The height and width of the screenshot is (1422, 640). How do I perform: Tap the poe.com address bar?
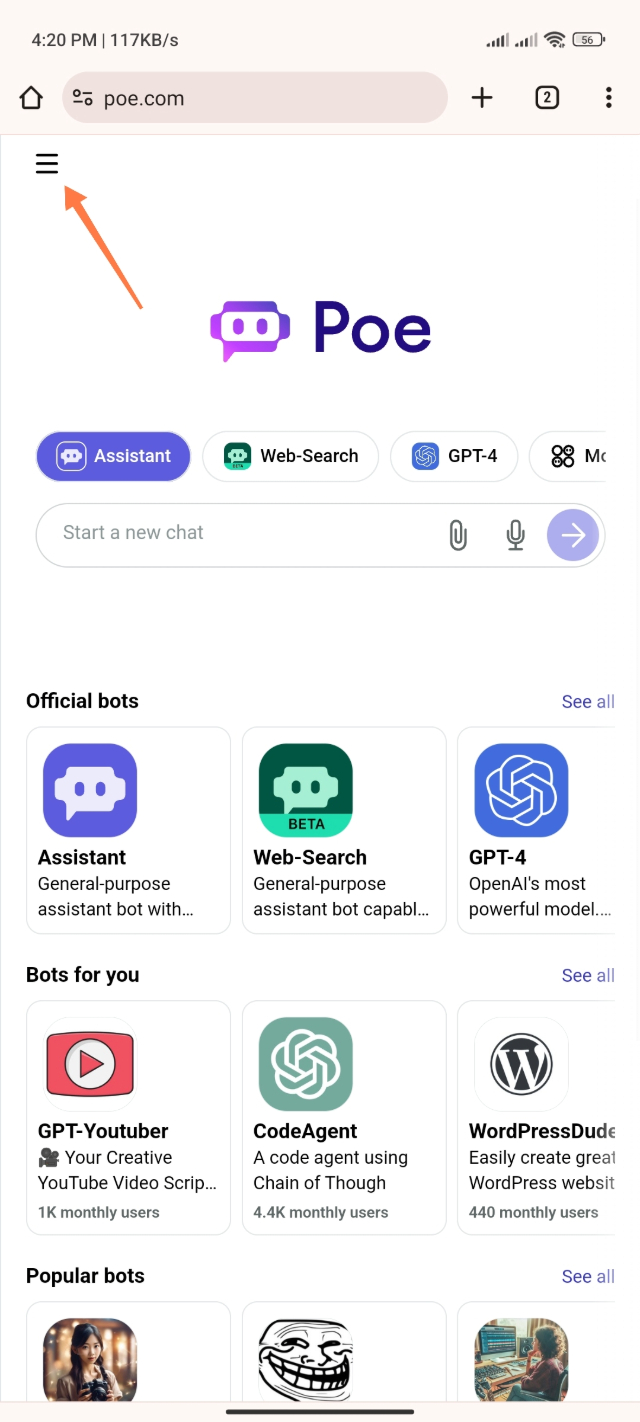(x=255, y=98)
